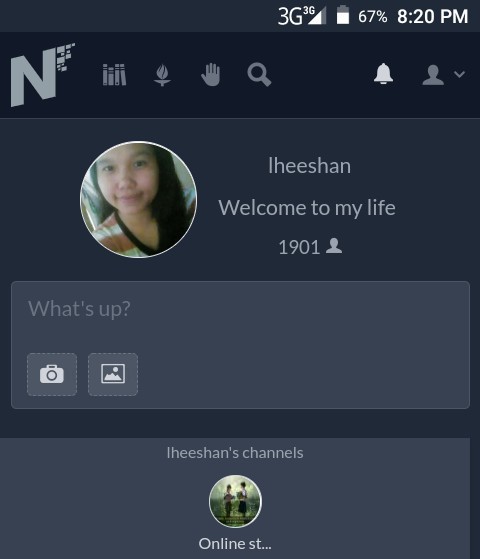Image resolution: width=480 pixels, height=559 pixels.
Task: Open the torch flame icon
Action: tap(162, 75)
